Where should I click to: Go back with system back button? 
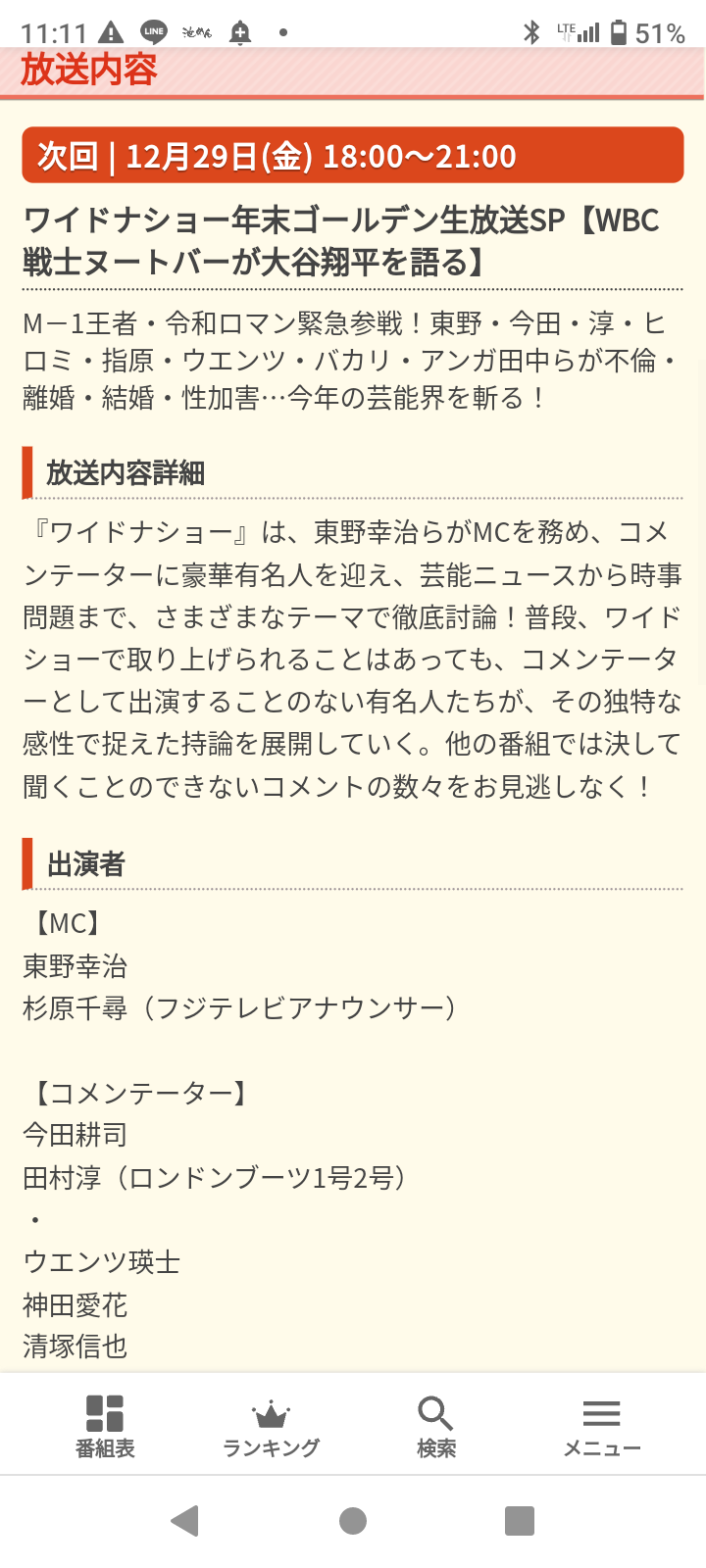tap(185, 1521)
